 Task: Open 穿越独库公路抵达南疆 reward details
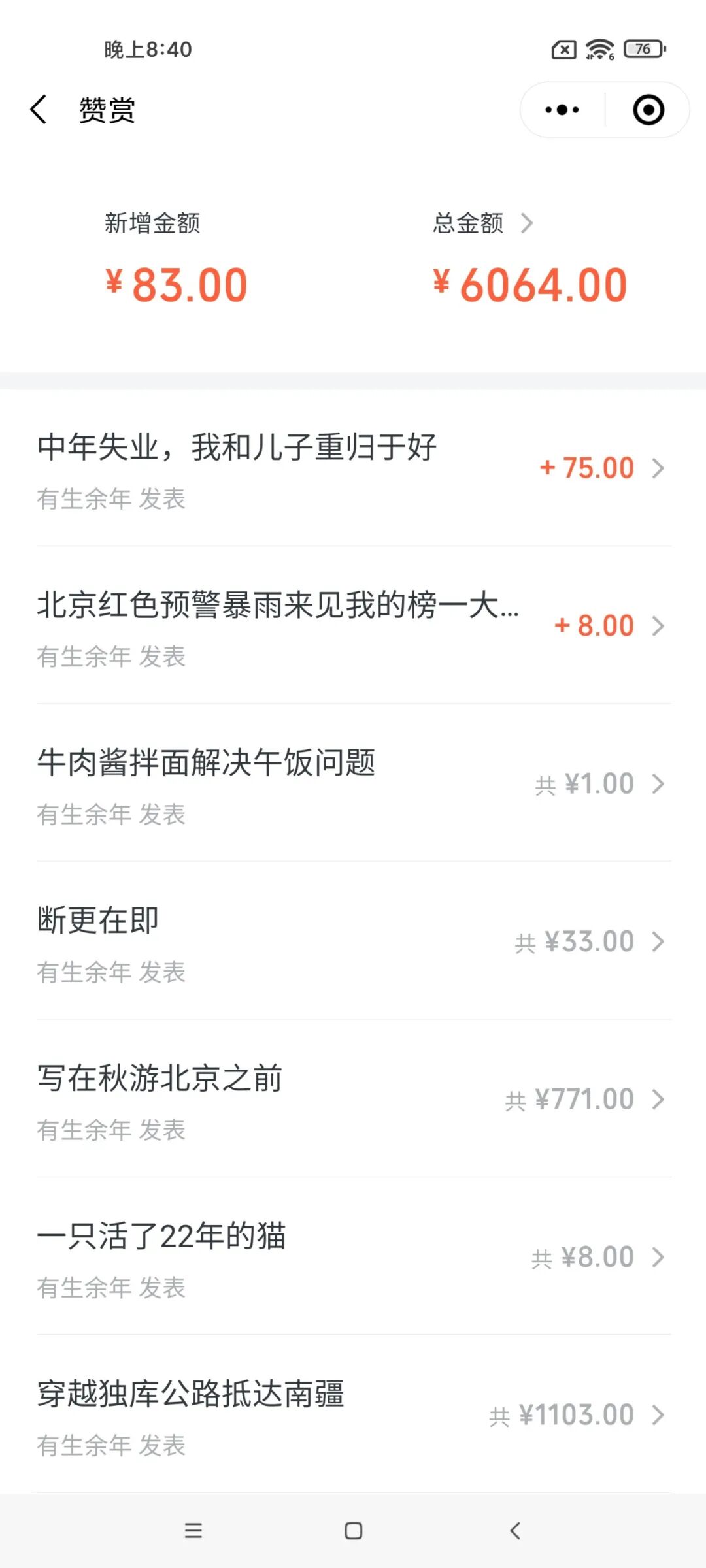(353, 1414)
